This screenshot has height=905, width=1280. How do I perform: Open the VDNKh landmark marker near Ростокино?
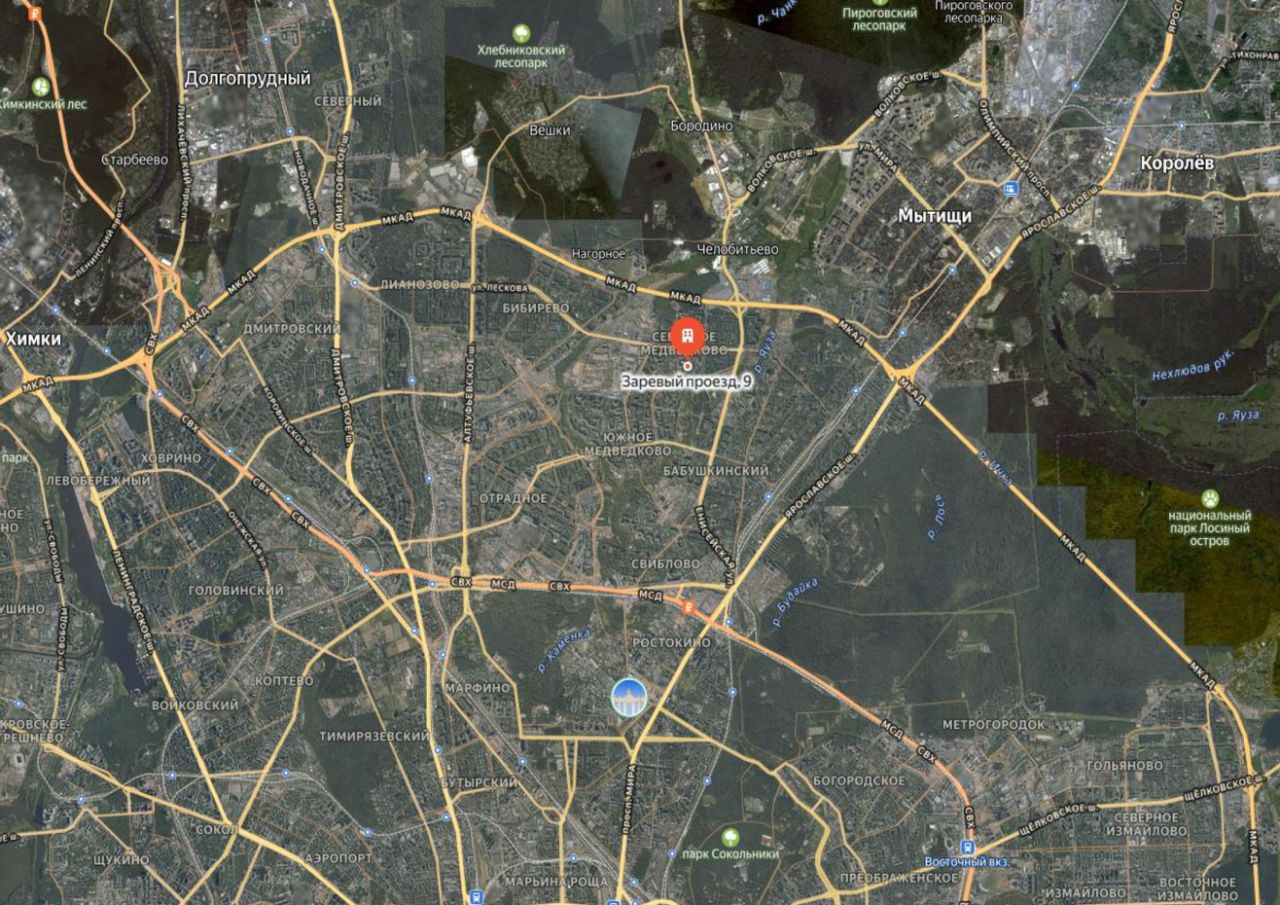pos(628,697)
